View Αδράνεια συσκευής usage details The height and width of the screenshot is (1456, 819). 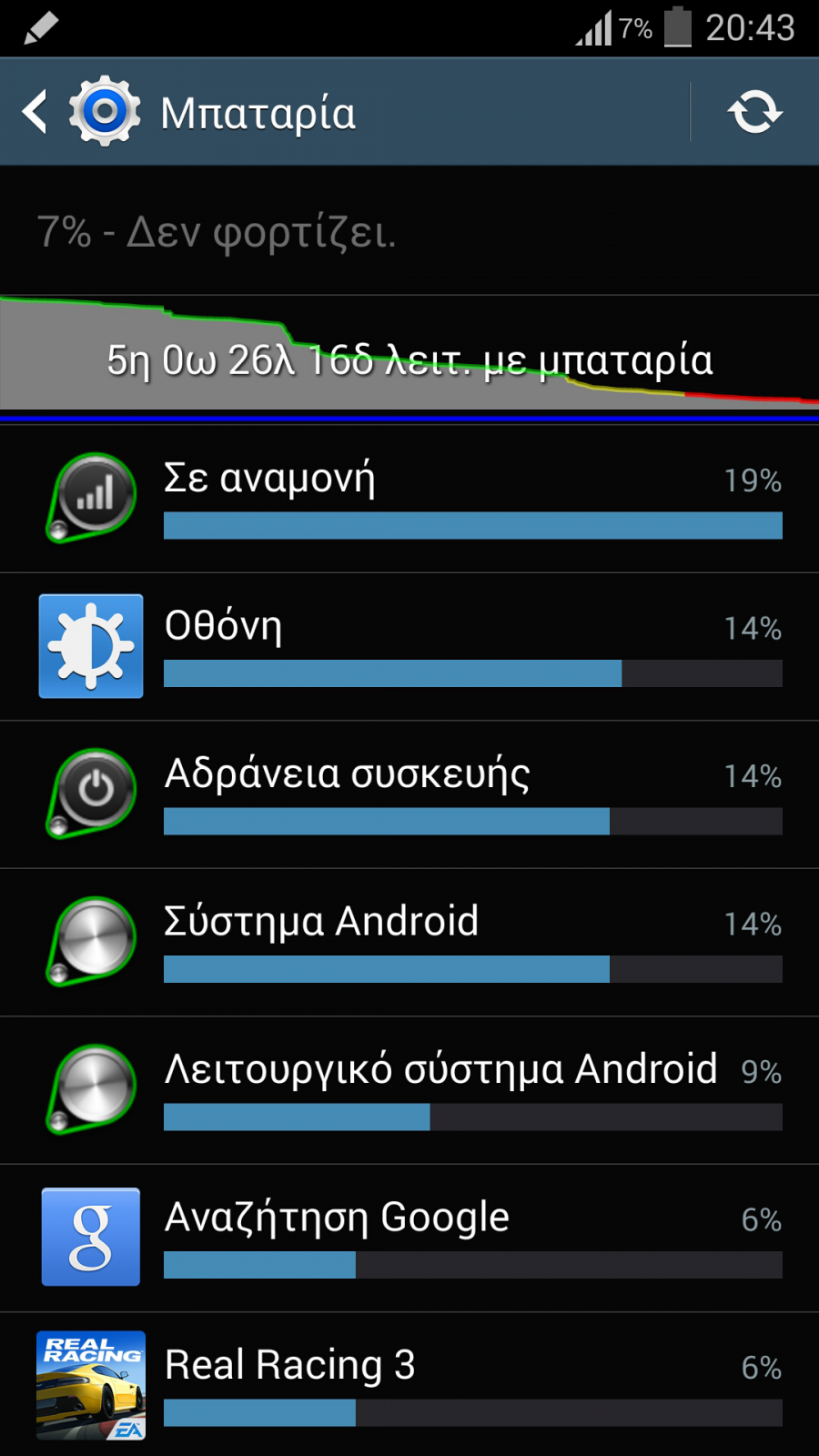[x=409, y=794]
